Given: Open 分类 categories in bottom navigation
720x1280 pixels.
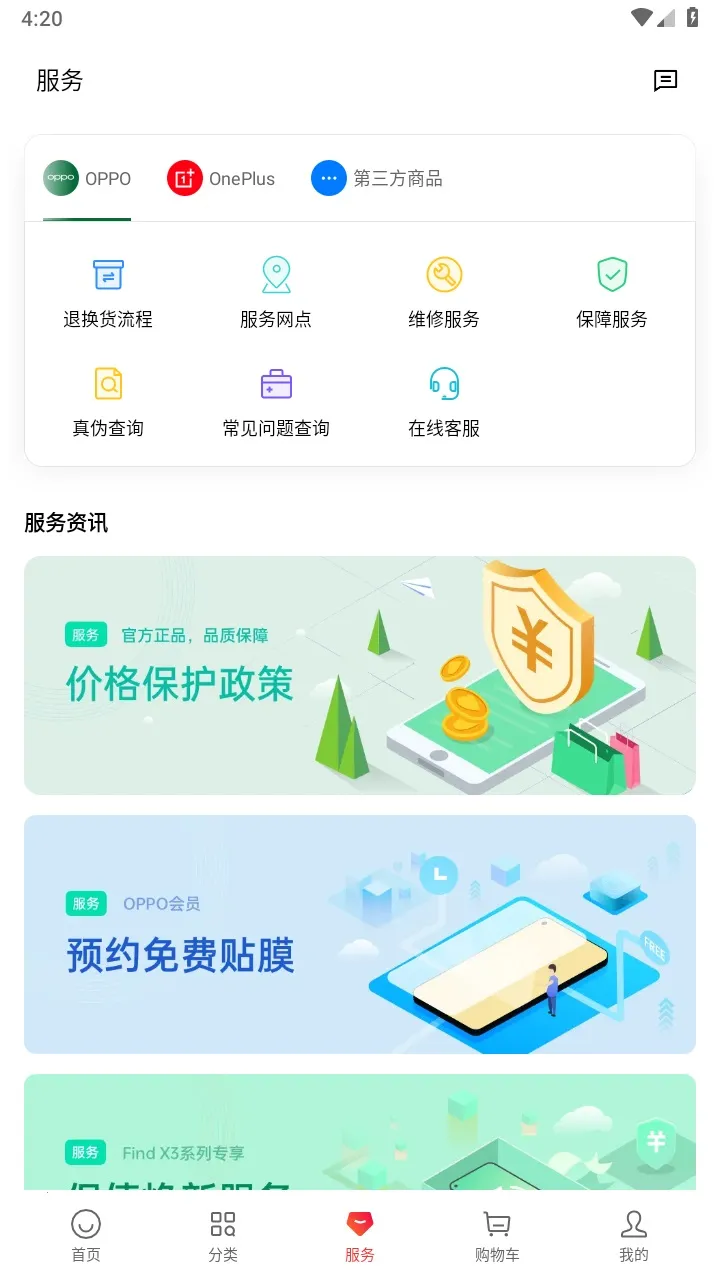Looking at the screenshot, I should 222,1232.
